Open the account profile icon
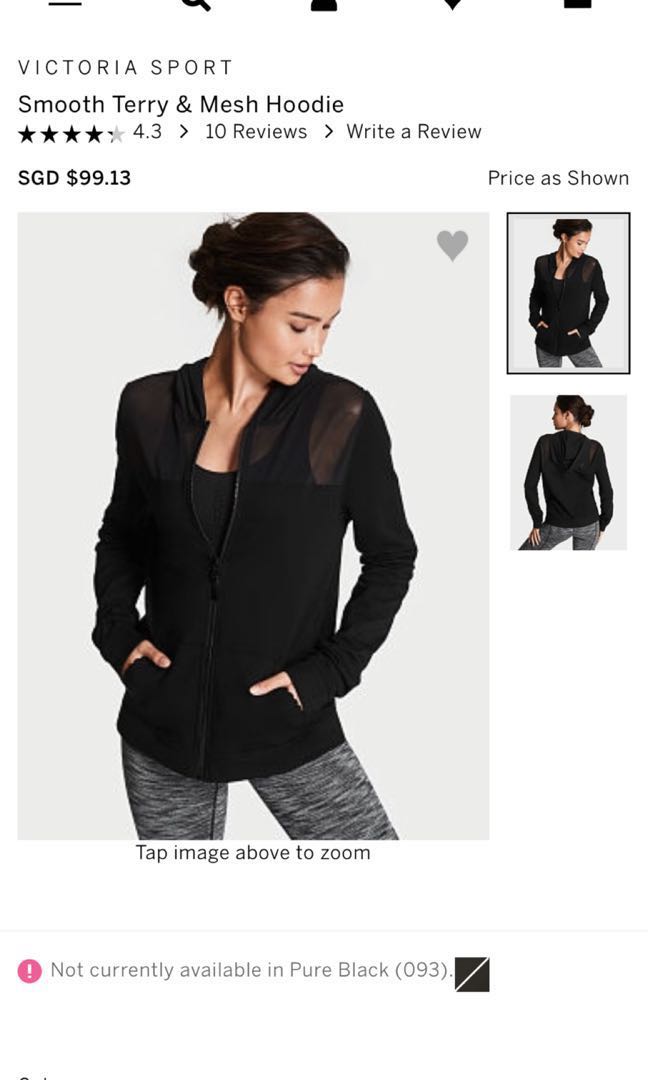The width and height of the screenshot is (648, 1080). coord(324,3)
